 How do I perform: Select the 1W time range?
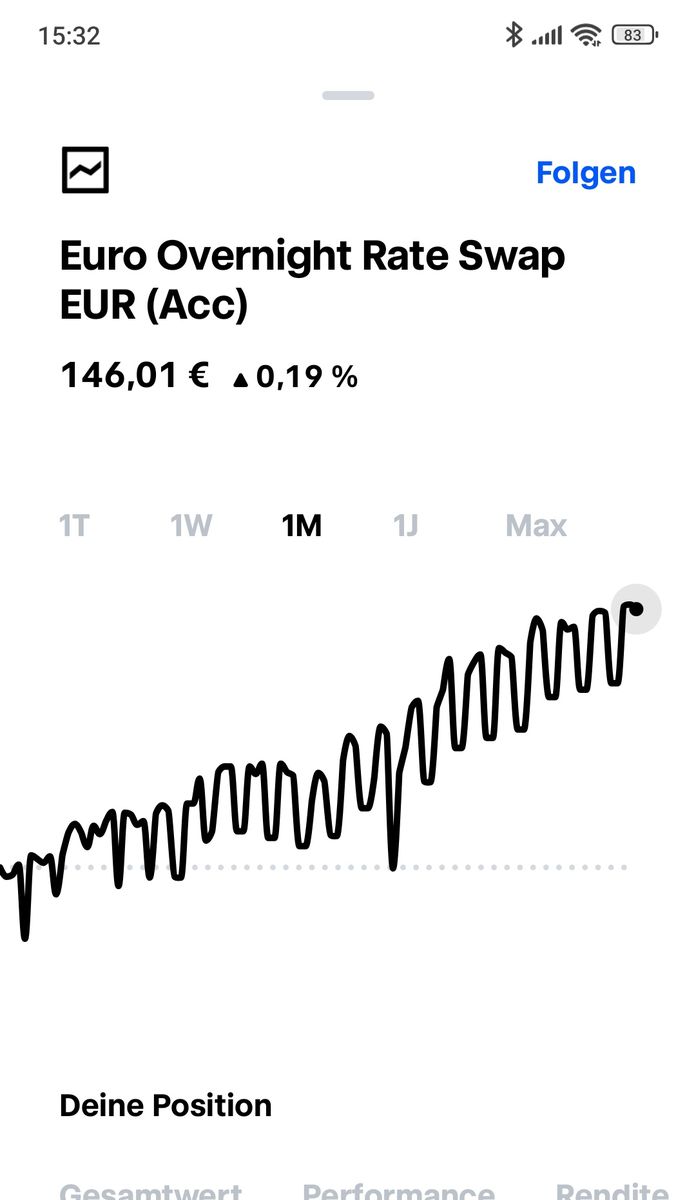point(190,525)
